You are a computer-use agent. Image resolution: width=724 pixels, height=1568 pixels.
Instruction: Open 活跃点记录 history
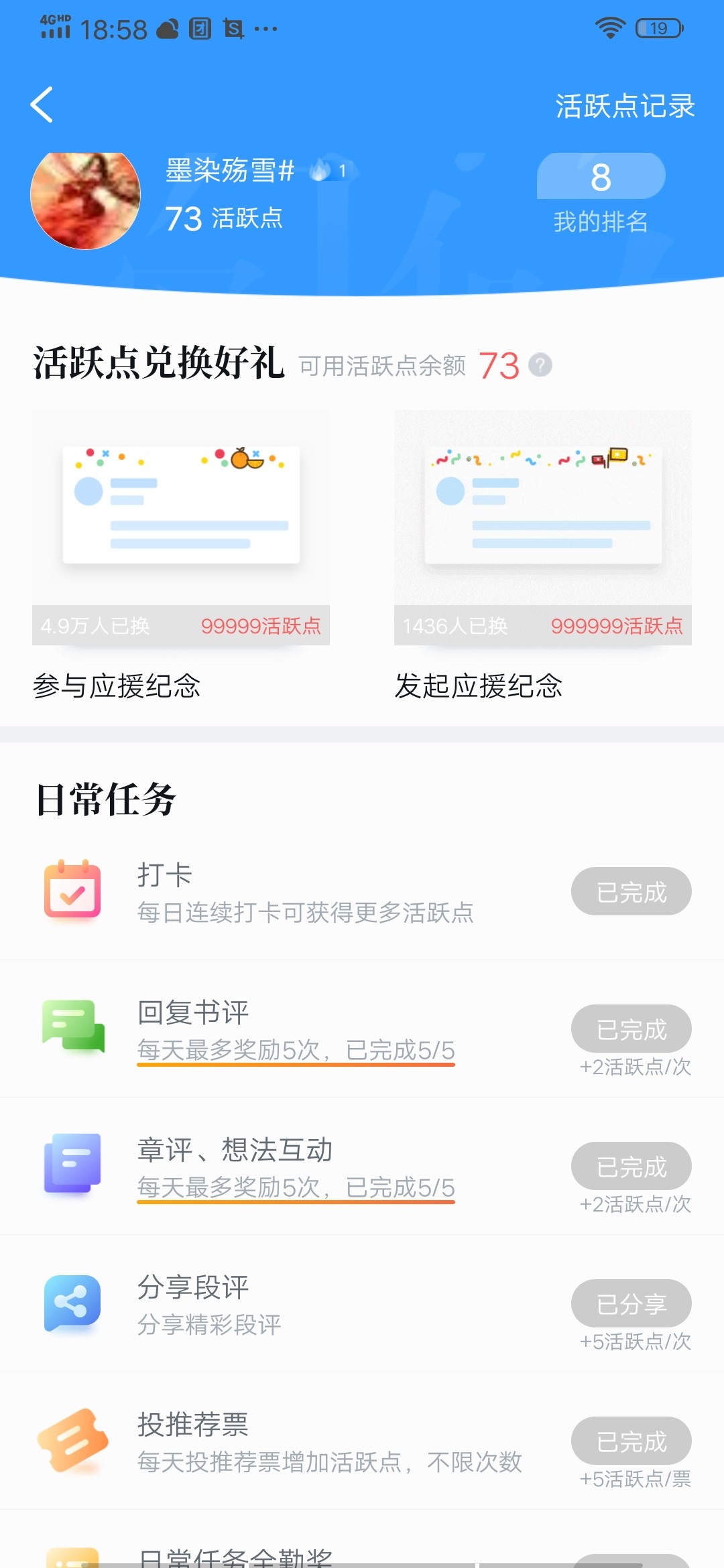click(x=624, y=106)
